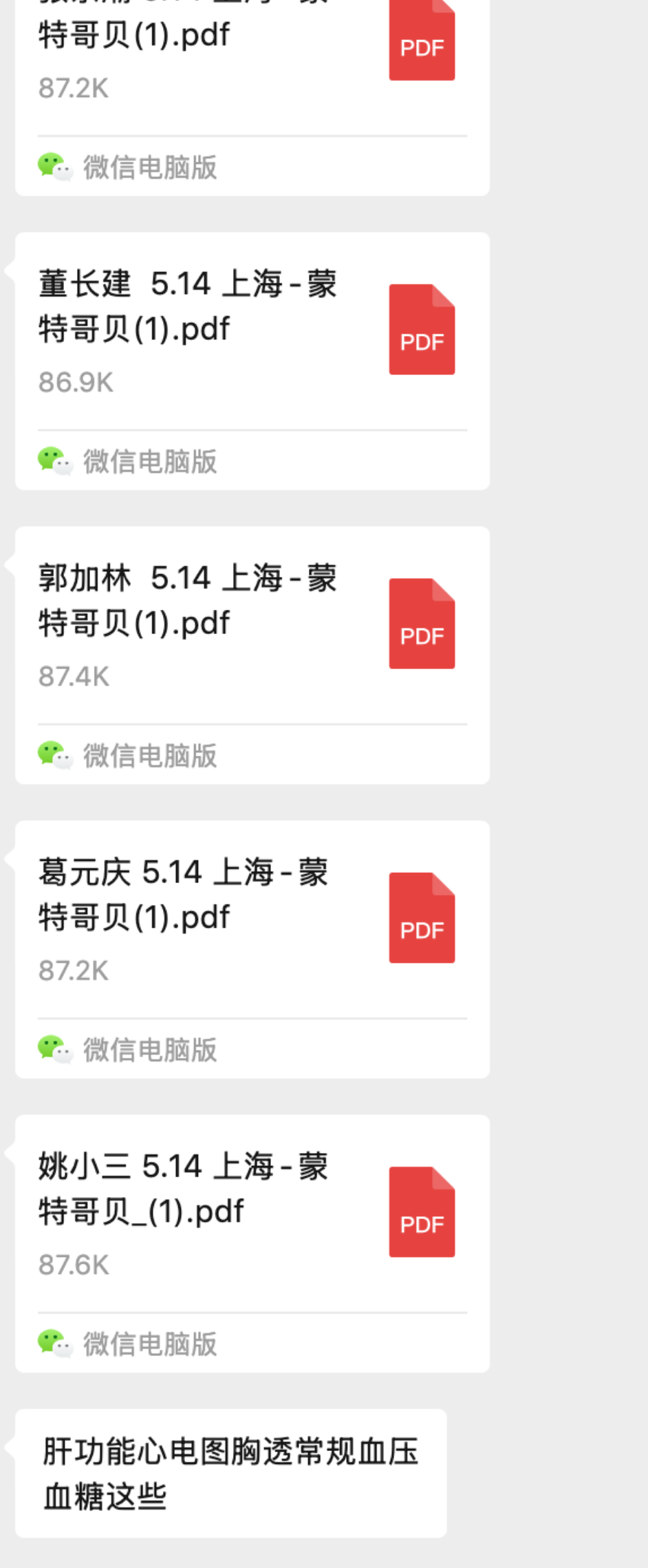Click the 87.4K size label under 郭加林
Screen dimensions: 648x1568
pyautogui.click(x=74, y=677)
